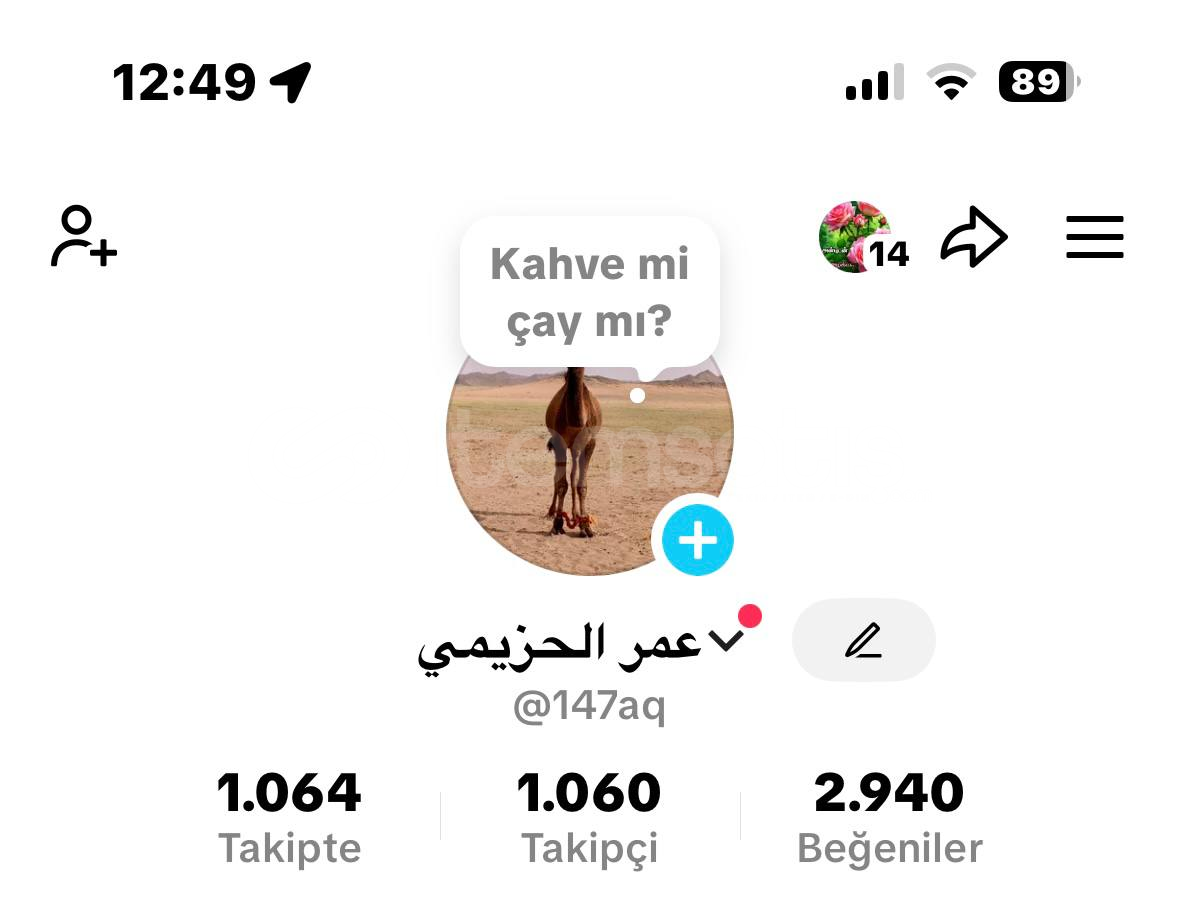Viewport: 1179px width, 911px height.
Task: Show the 2.940 Beğeniler details
Action: pyautogui.click(x=889, y=818)
